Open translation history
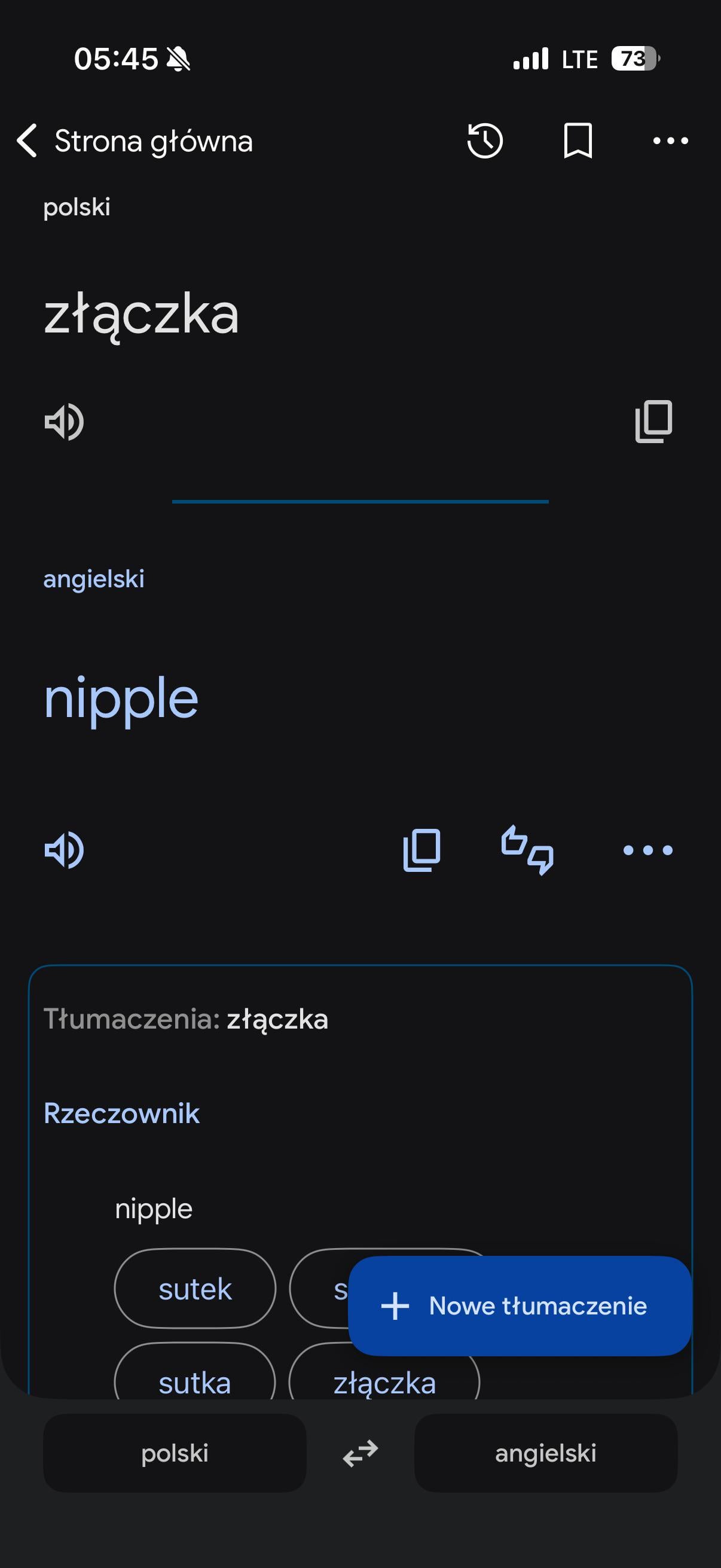Viewport: 721px width, 1568px height. (x=484, y=141)
